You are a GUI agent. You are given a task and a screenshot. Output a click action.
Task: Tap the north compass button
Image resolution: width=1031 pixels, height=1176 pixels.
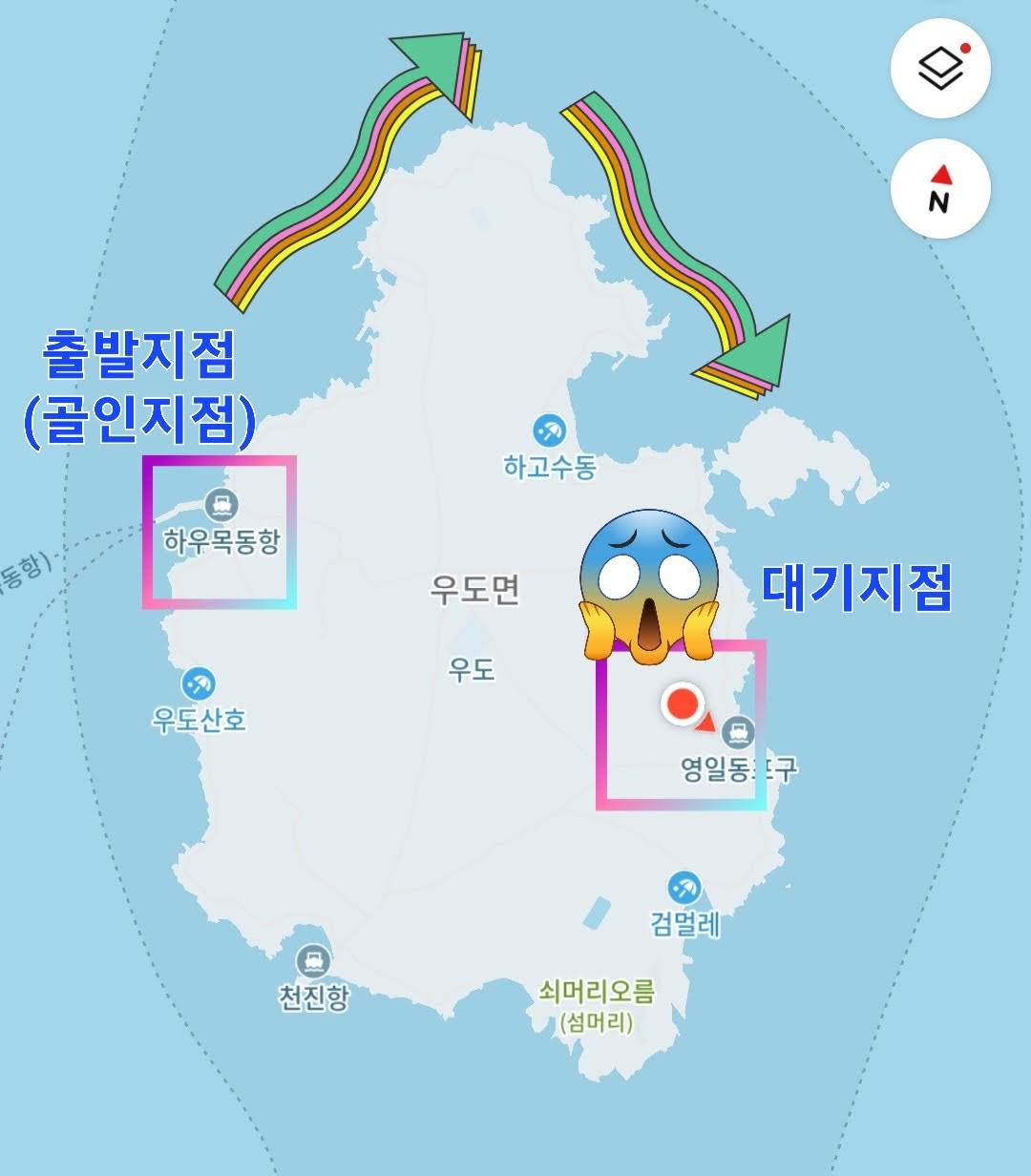[x=940, y=189]
